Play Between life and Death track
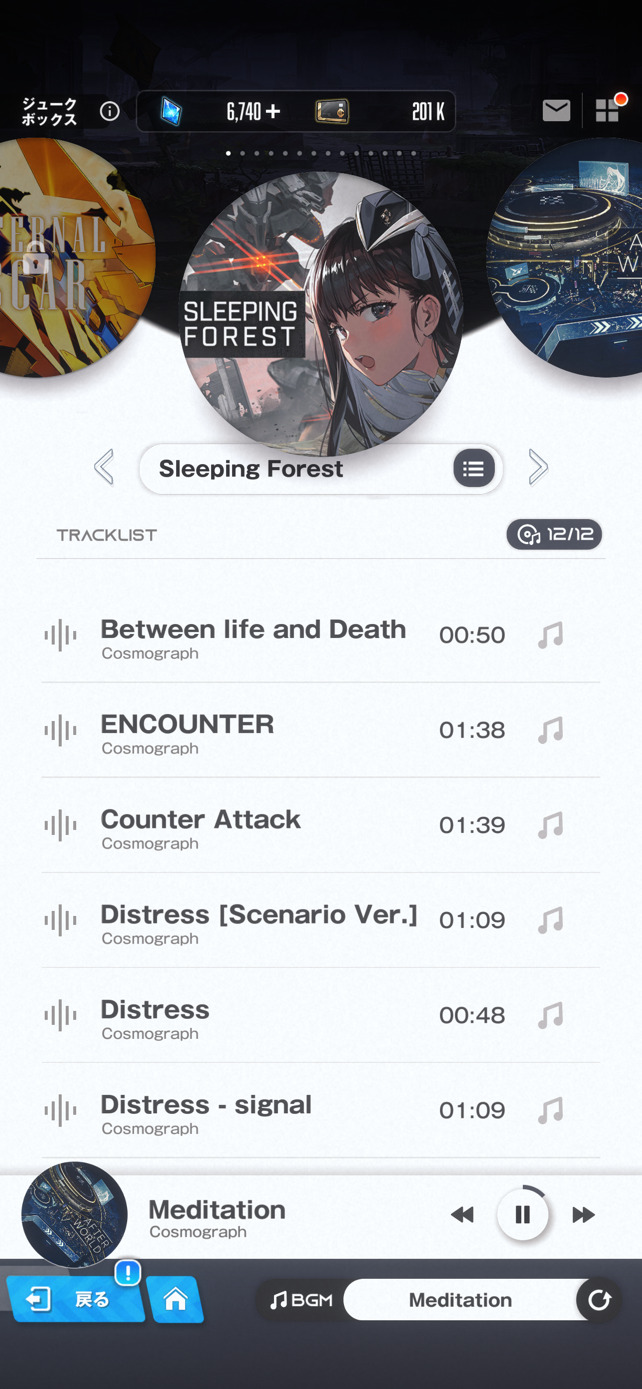 pos(253,635)
